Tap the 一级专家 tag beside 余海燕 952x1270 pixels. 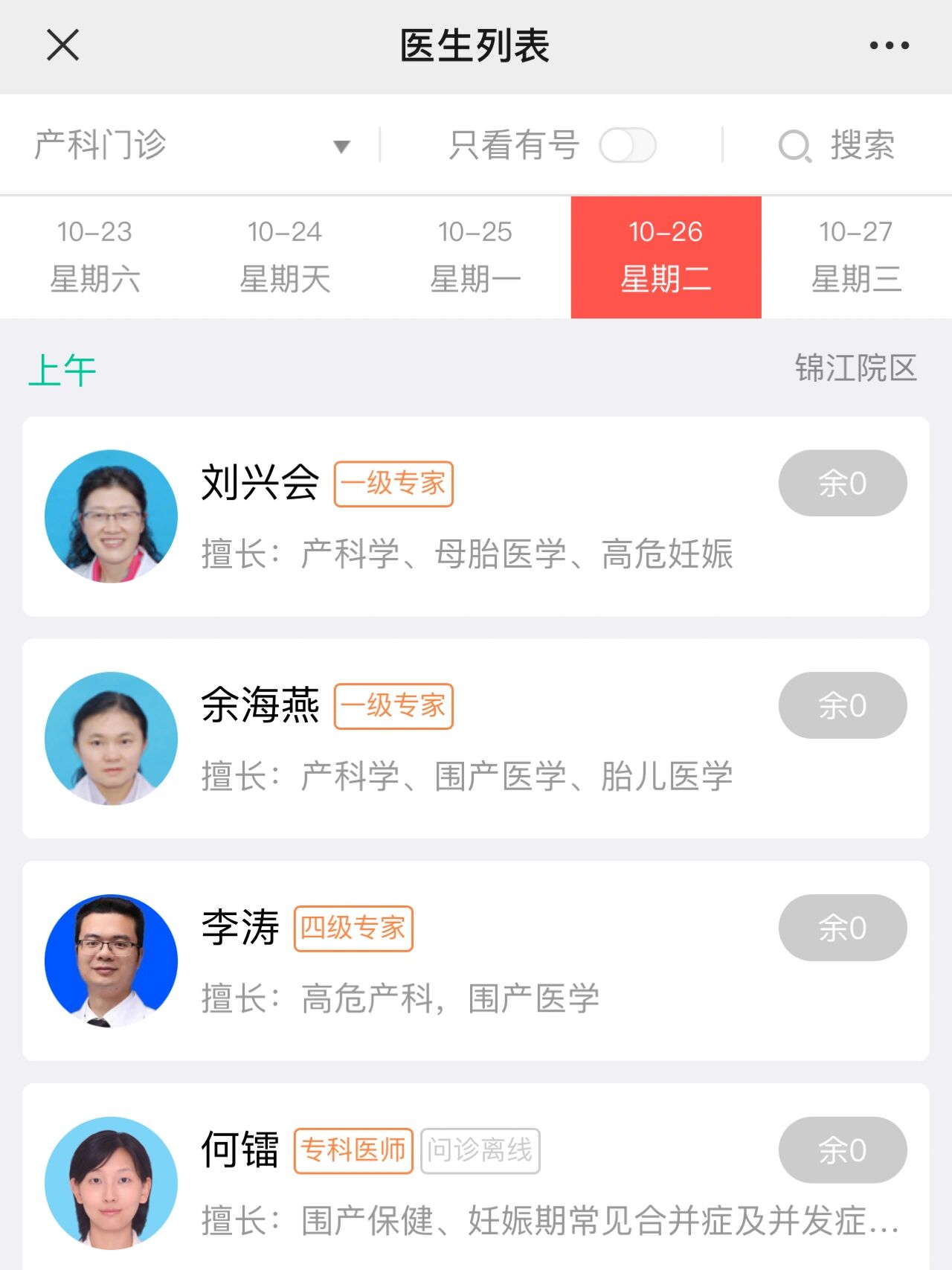click(392, 705)
